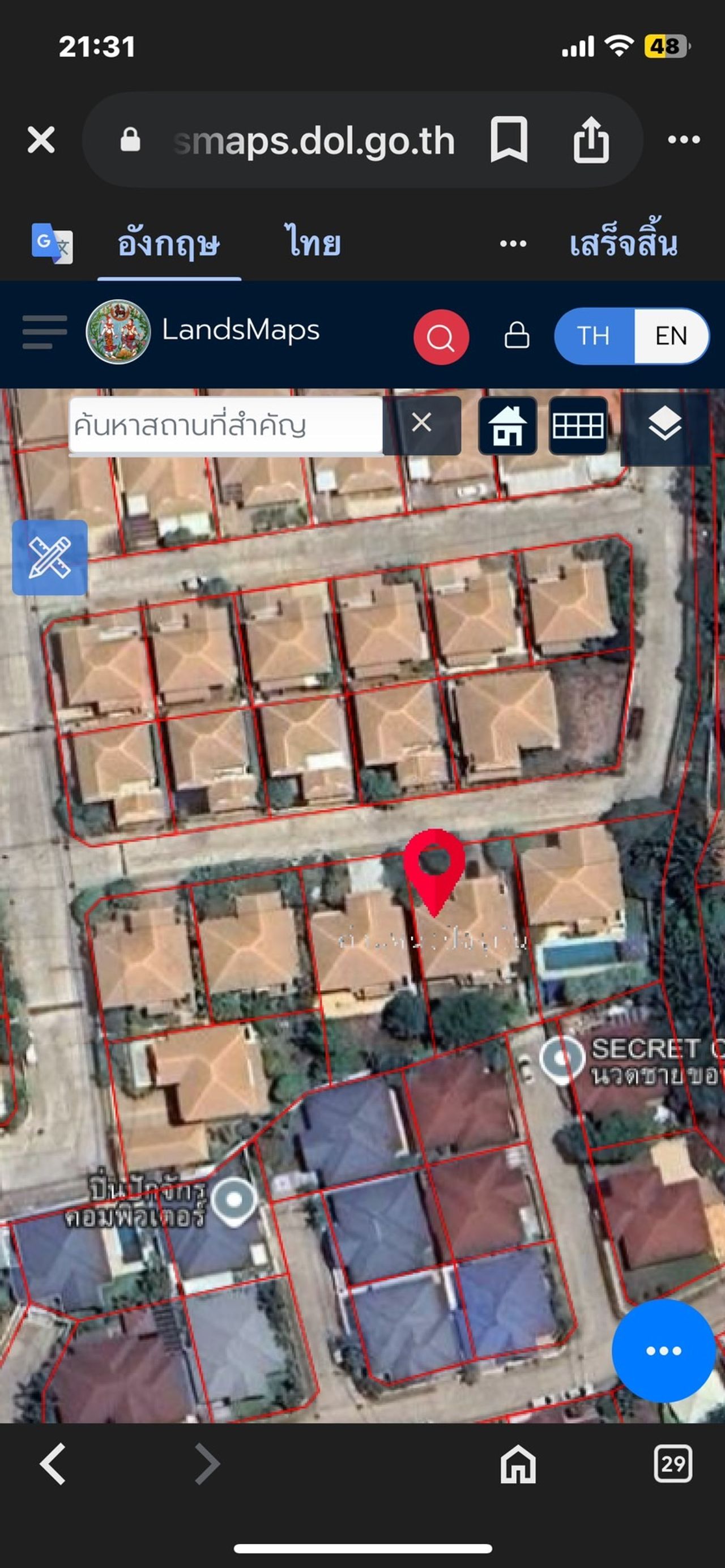Tap the red search button
Image resolution: width=725 pixels, height=1568 pixels.
coord(441,337)
